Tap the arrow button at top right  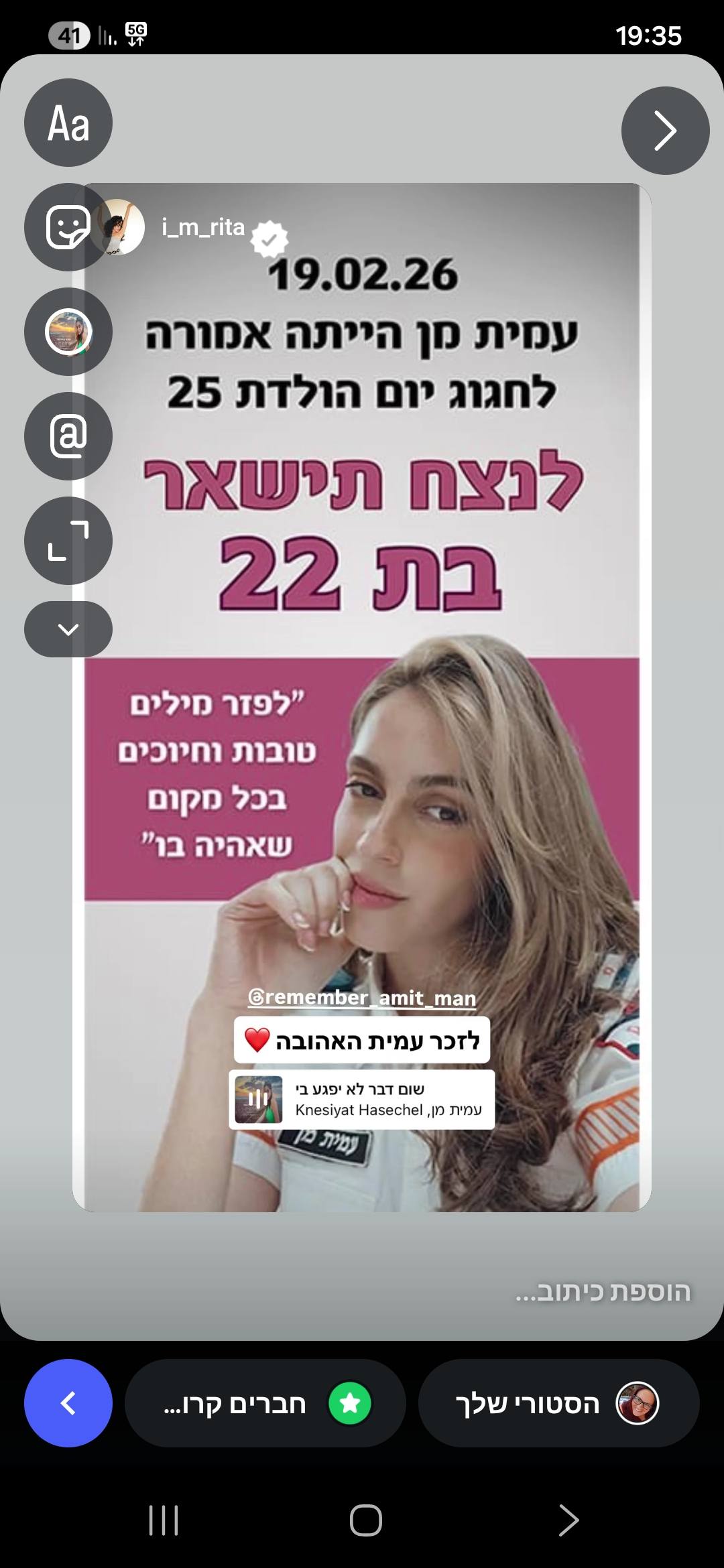click(664, 131)
